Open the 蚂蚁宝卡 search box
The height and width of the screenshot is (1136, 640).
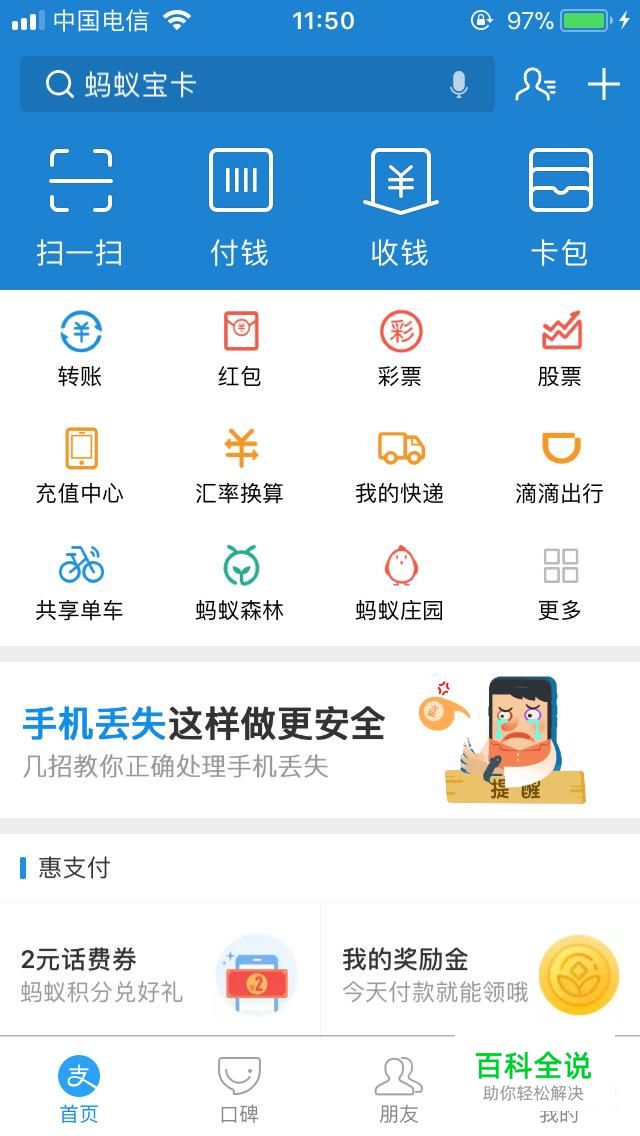coord(240,85)
